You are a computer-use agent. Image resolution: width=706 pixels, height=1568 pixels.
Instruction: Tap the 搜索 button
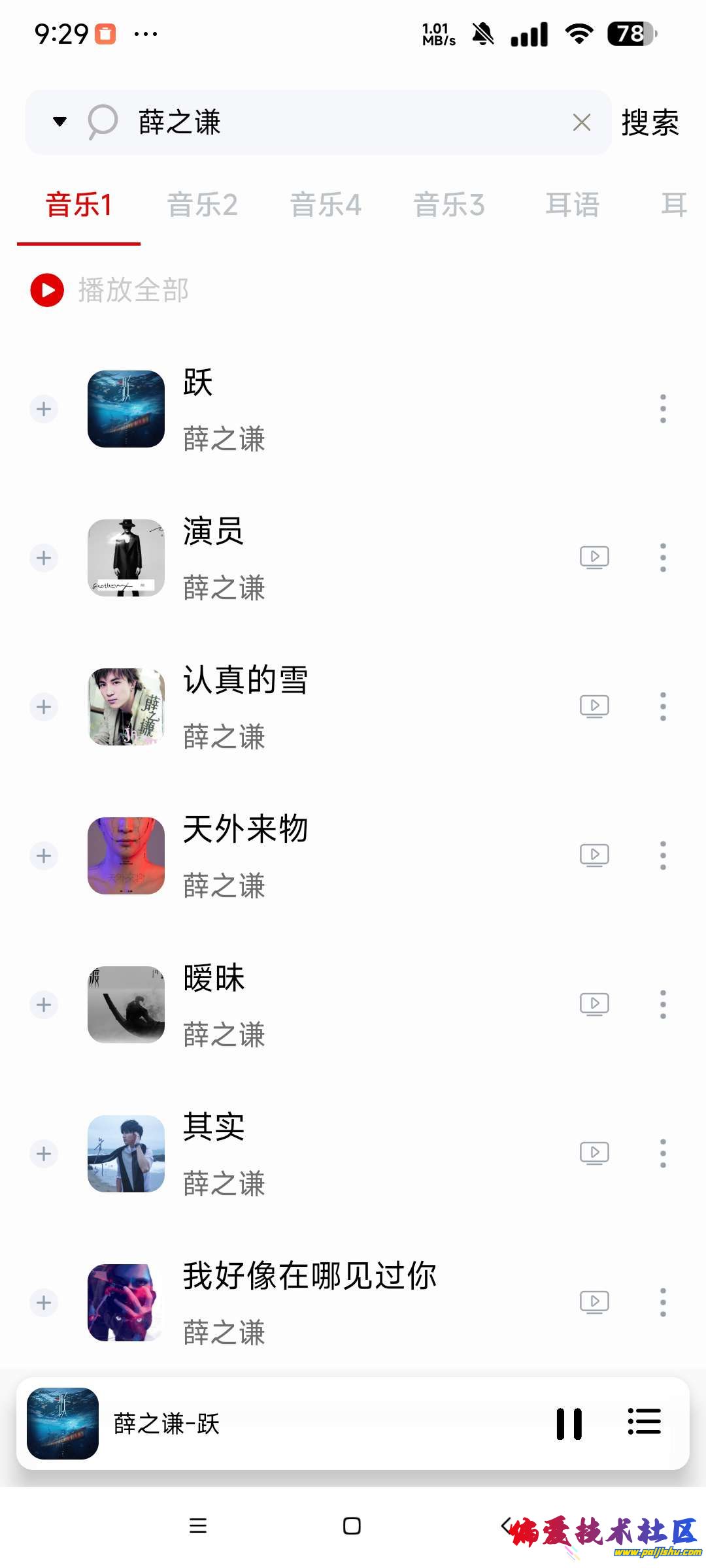[650, 123]
